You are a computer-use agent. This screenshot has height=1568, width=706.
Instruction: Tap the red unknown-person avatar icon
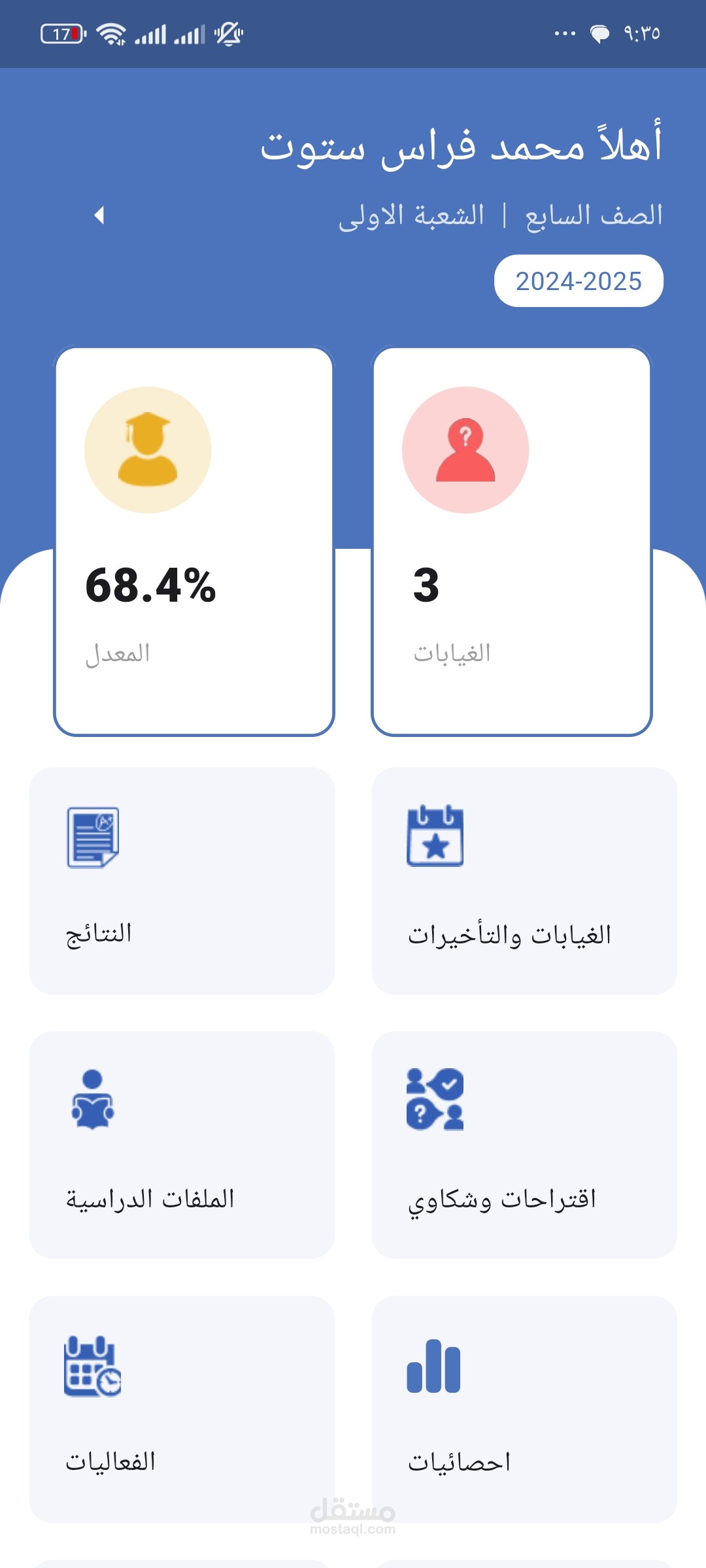pos(466,451)
